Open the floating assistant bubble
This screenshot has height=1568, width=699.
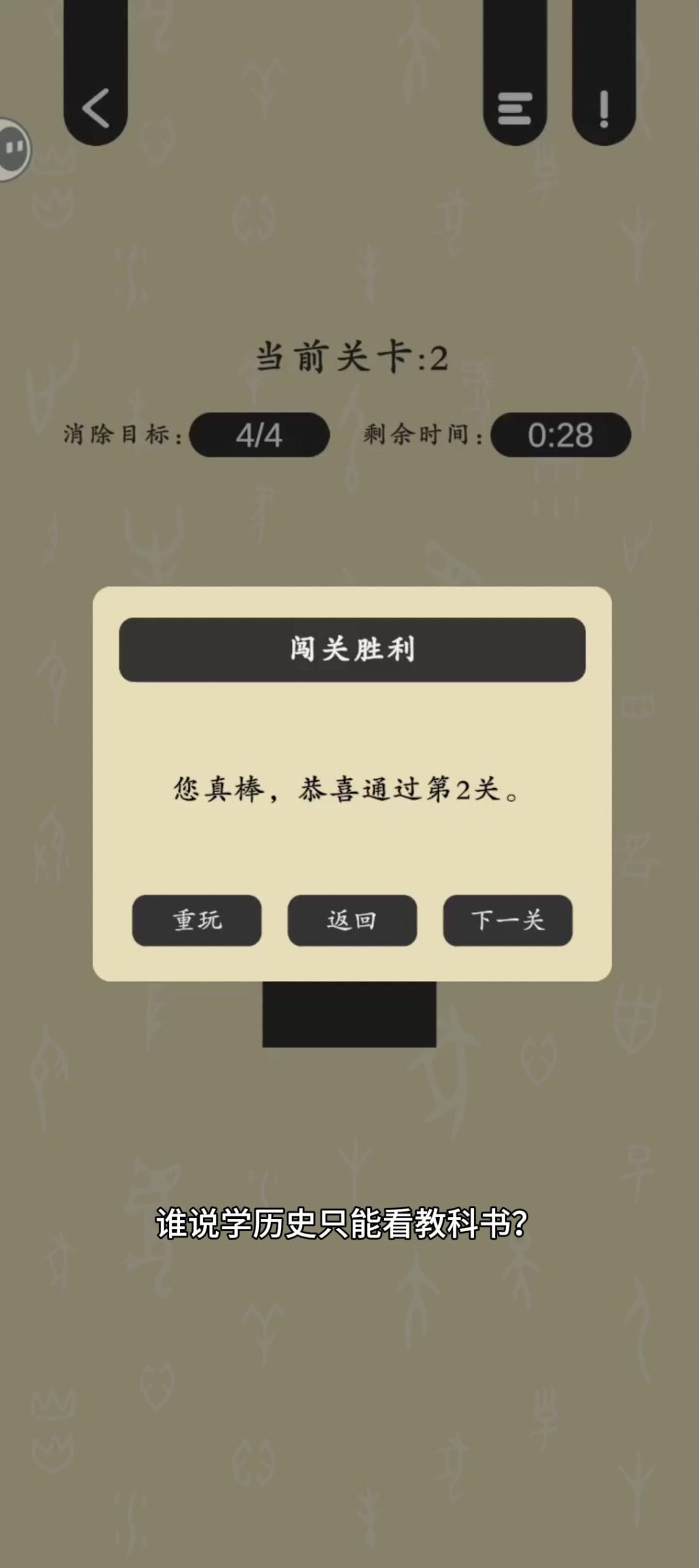pos(14,150)
